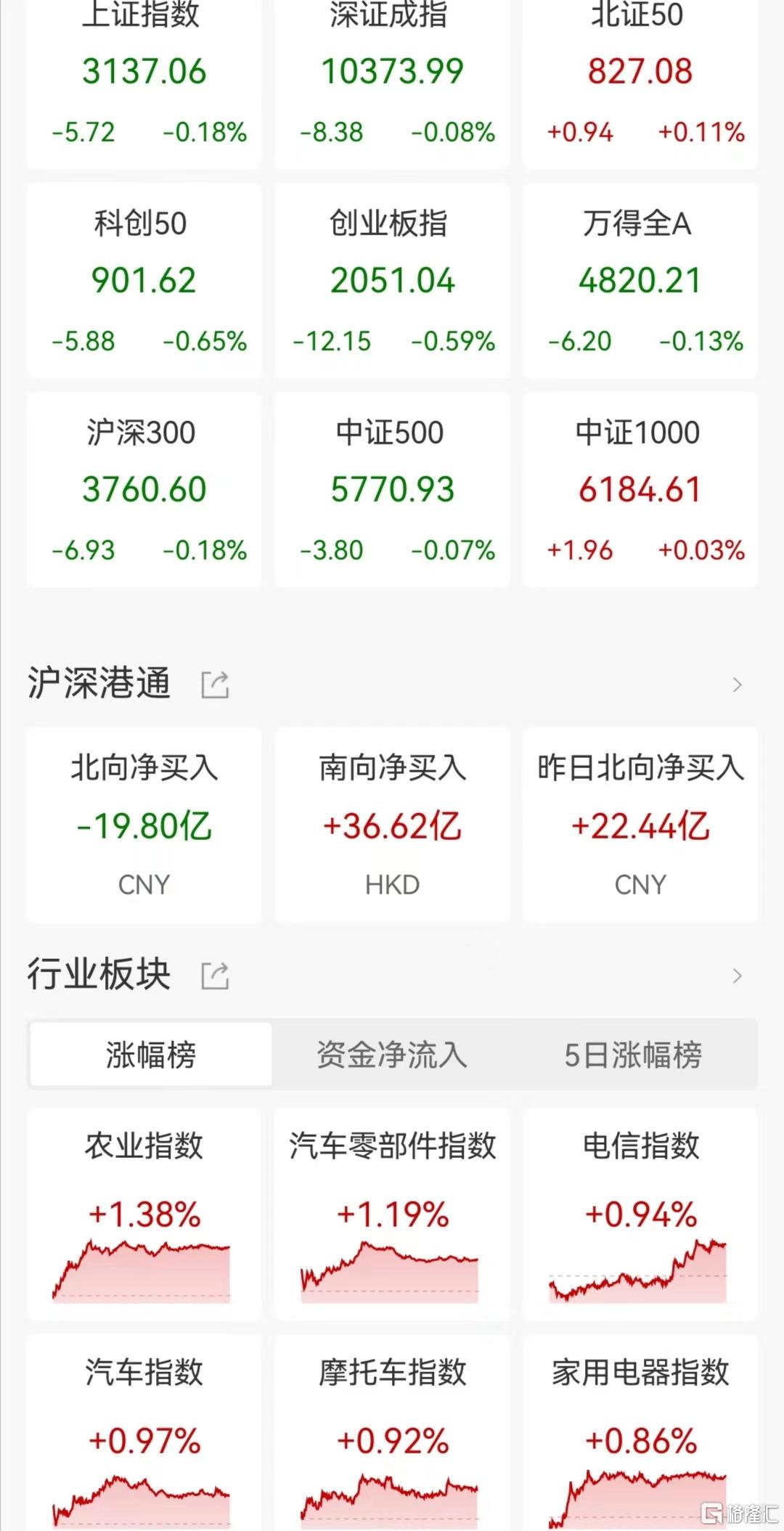The width and height of the screenshot is (784, 1531).
Task: Open the 农业指数 sector card
Action: point(144,1214)
